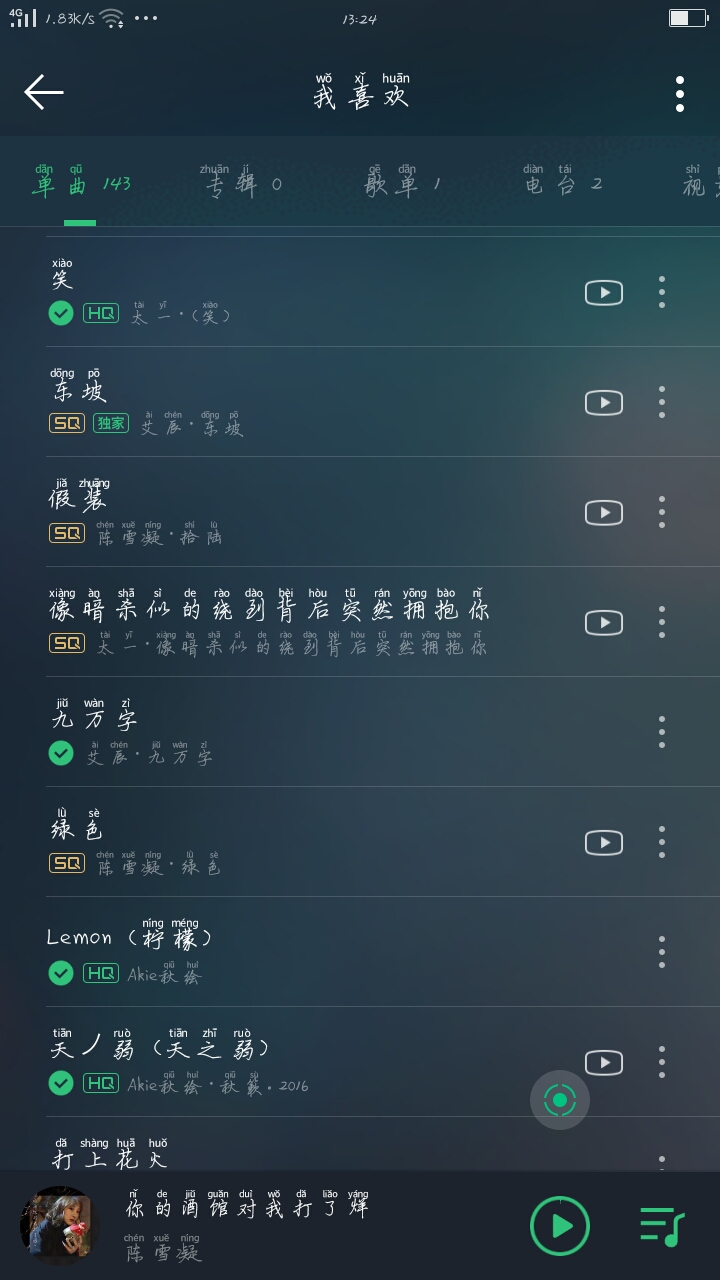This screenshot has width=720, height=1280.
Task: Open more options for 九万字
Action: (661, 732)
